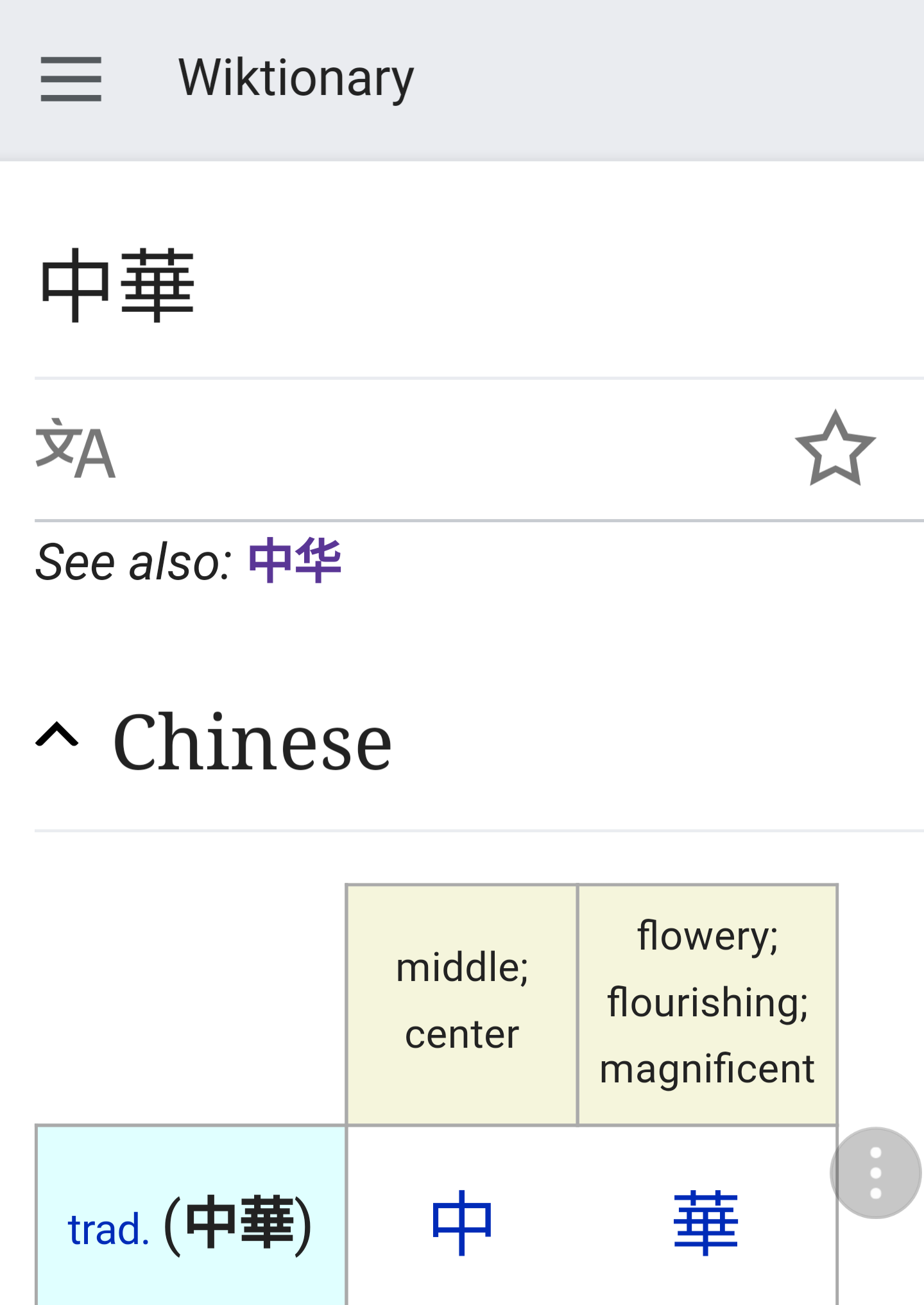Open the See also link 中华

pyautogui.click(x=295, y=561)
